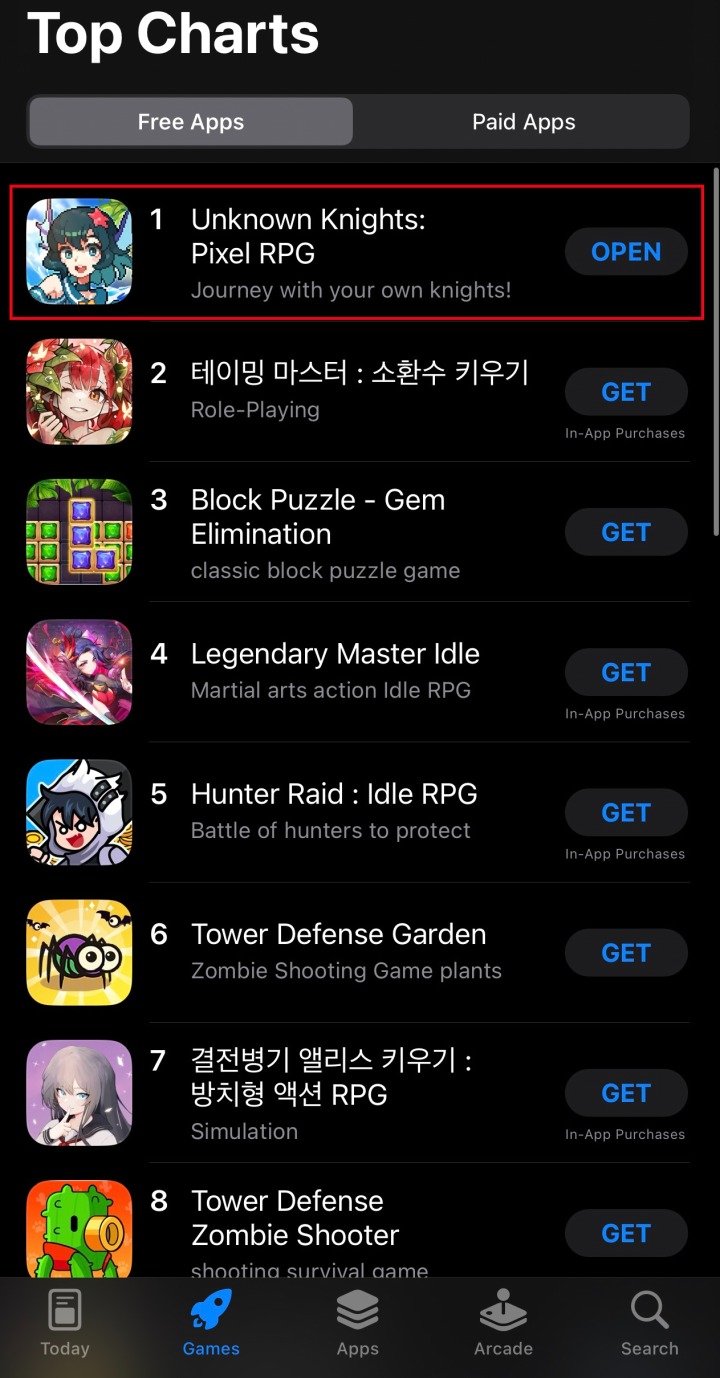Screen dimensions: 720x1378
Task: Tap the 결전병기 앨리스 키우기 app icon
Action: click(x=78, y=1093)
